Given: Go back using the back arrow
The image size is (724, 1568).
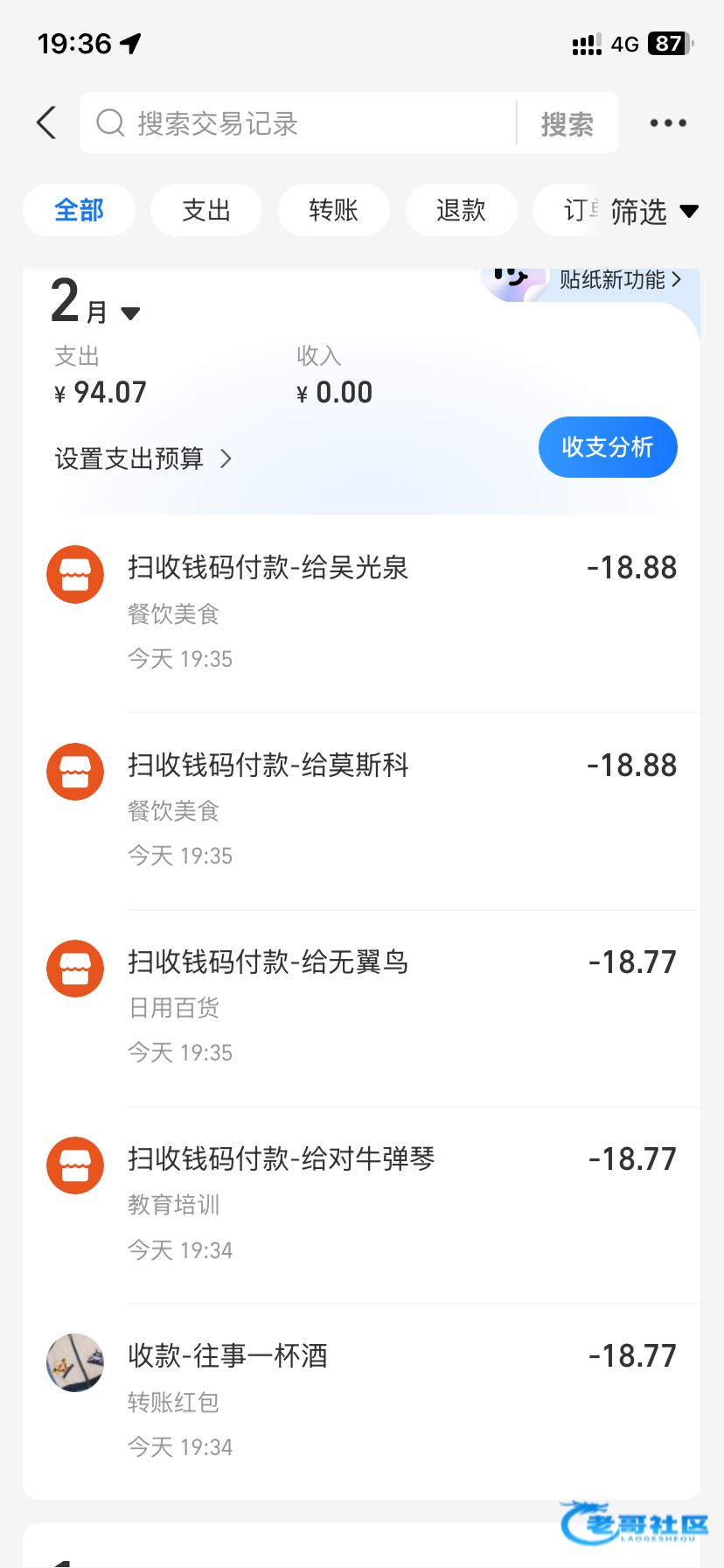Looking at the screenshot, I should tap(47, 122).
